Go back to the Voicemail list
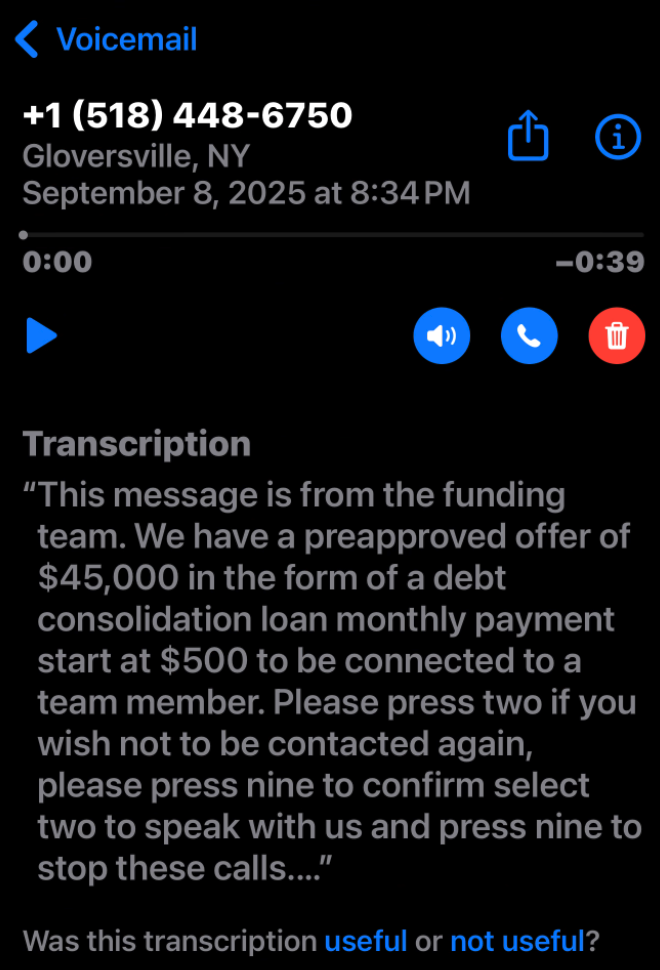This screenshot has width=660, height=970. pos(105,40)
